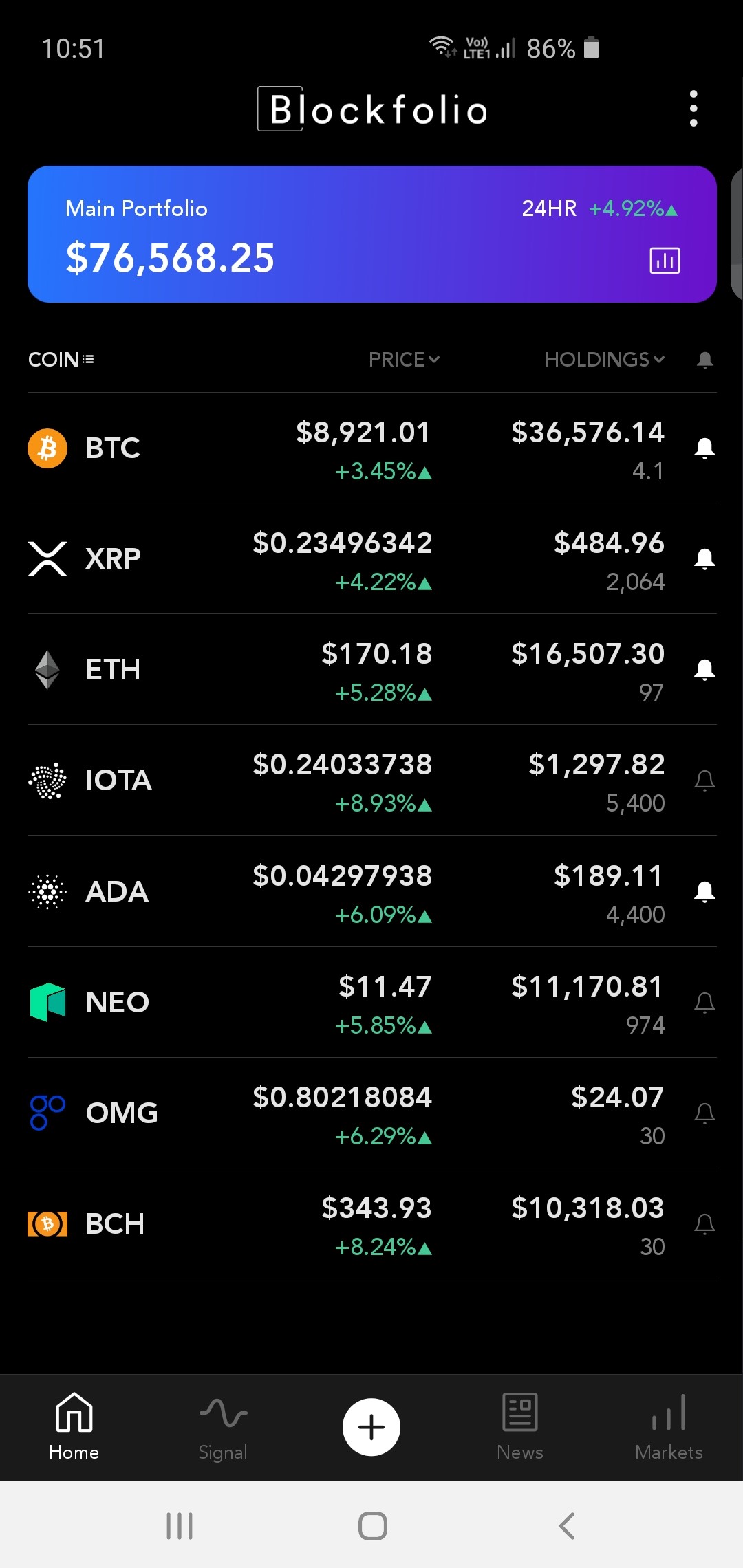
Task: Open the OMG coin row
Action: 372,1113
